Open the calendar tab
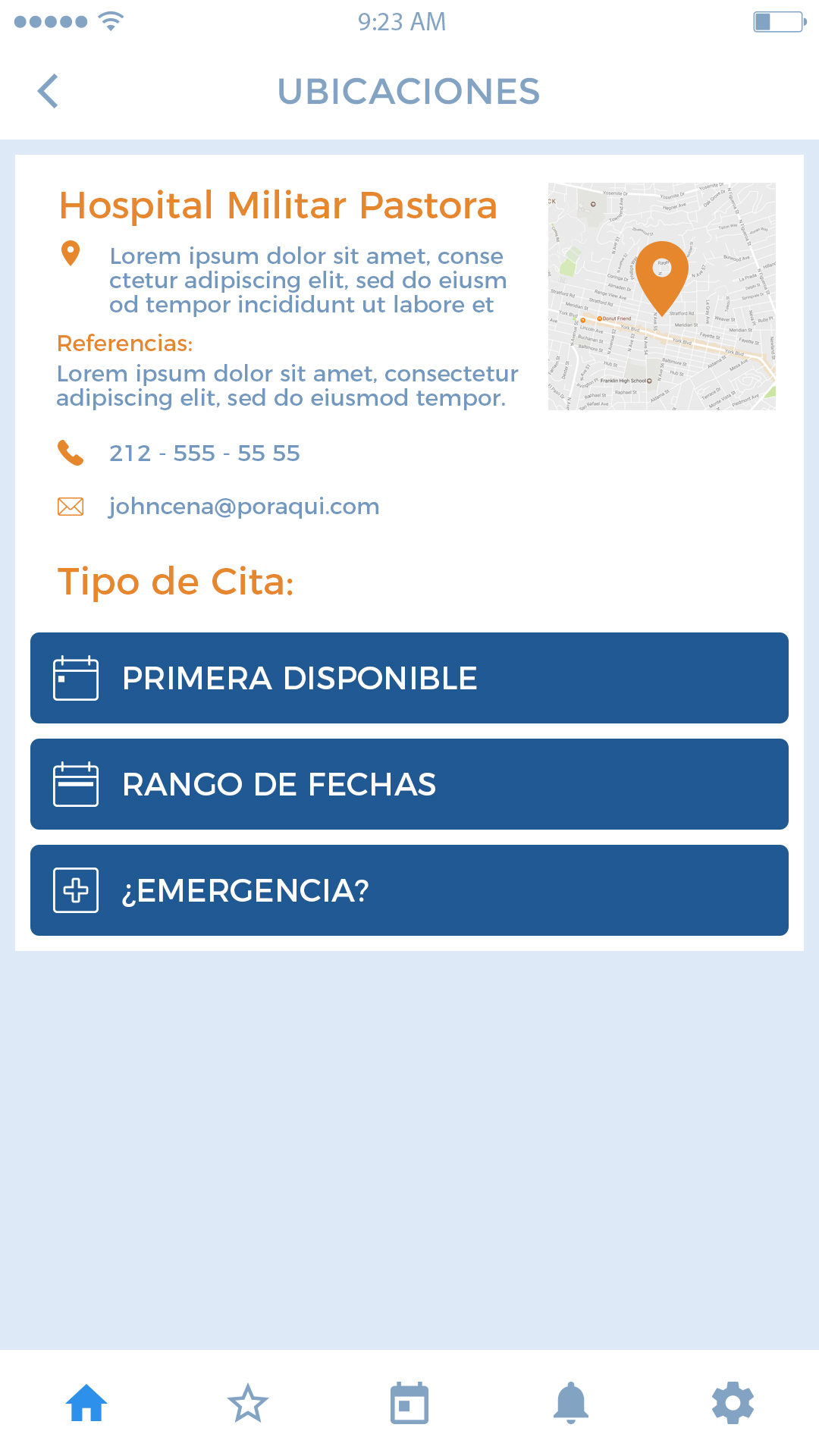The height and width of the screenshot is (1456, 819). tap(409, 1403)
